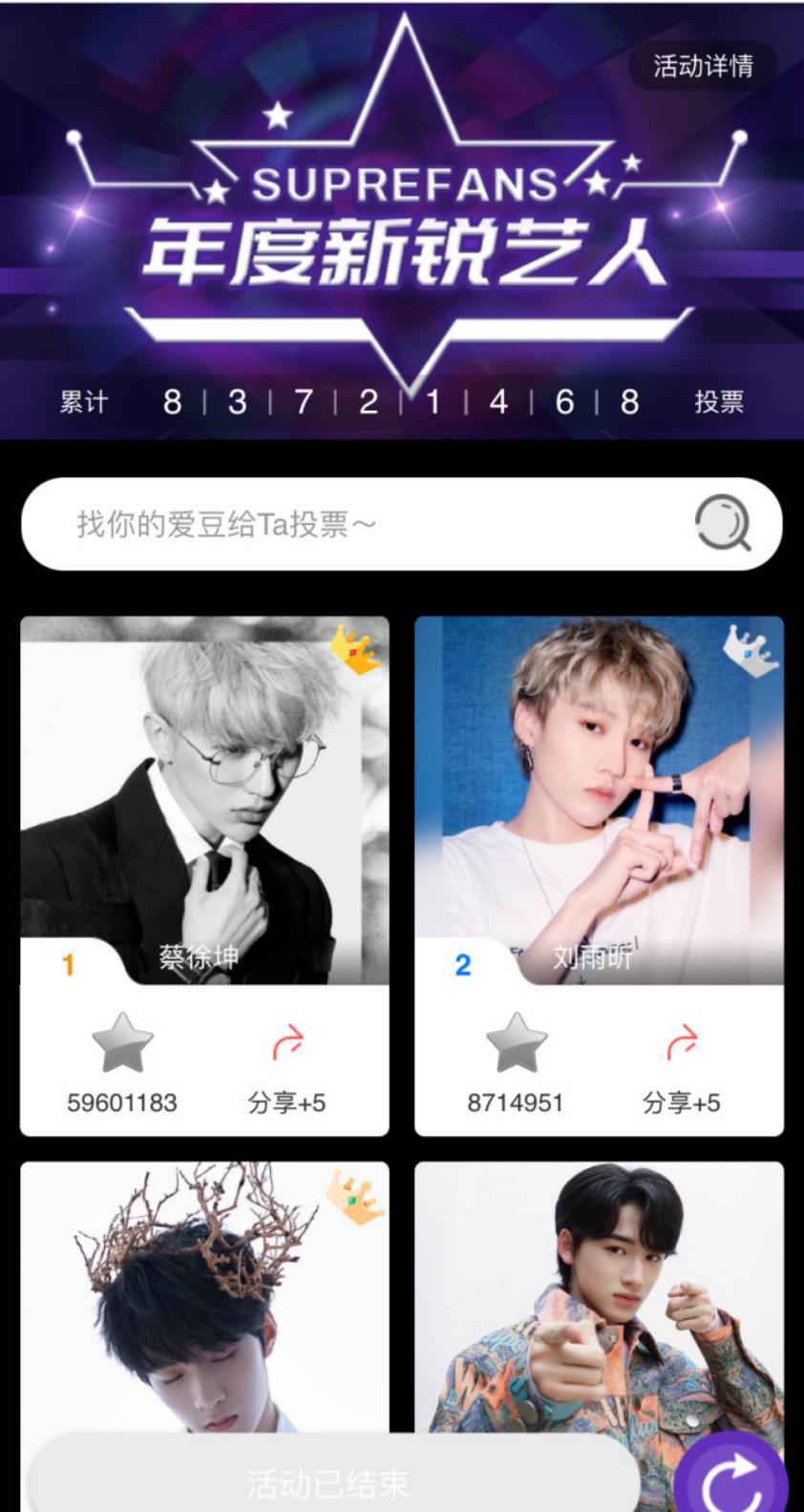Vote star for 刘雨昕
The height and width of the screenshot is (1512, 804).
[516, 1043]
